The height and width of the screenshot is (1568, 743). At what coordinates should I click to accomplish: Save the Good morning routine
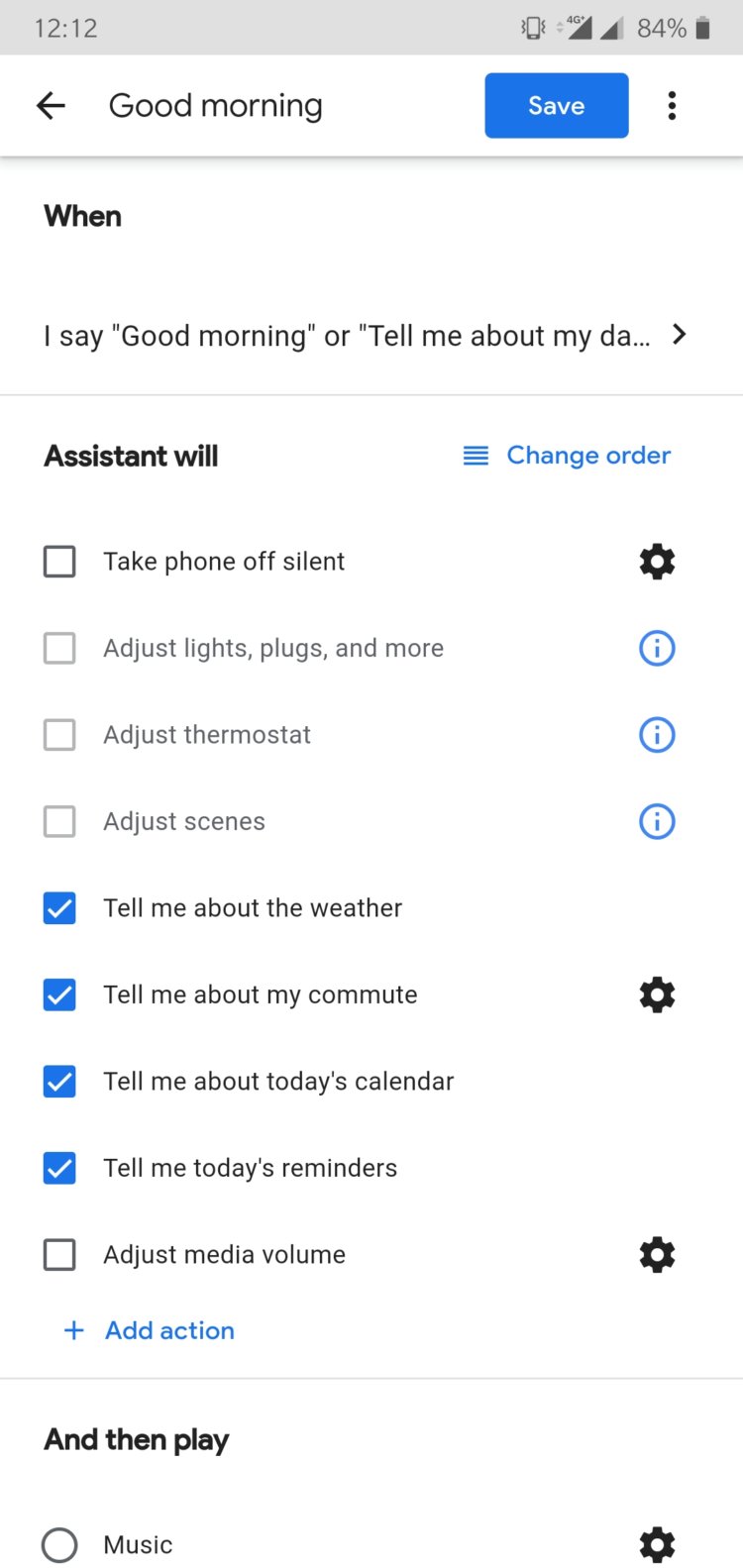point(556,105)
